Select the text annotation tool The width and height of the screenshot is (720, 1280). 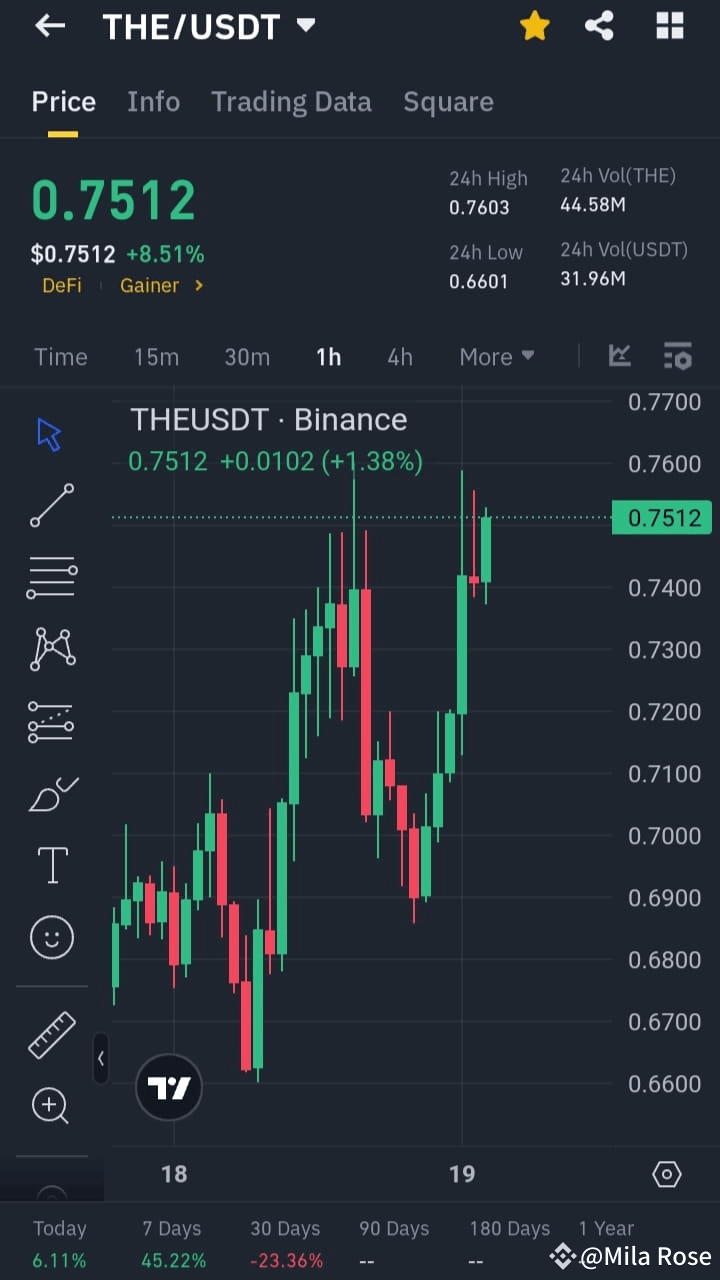51,865
